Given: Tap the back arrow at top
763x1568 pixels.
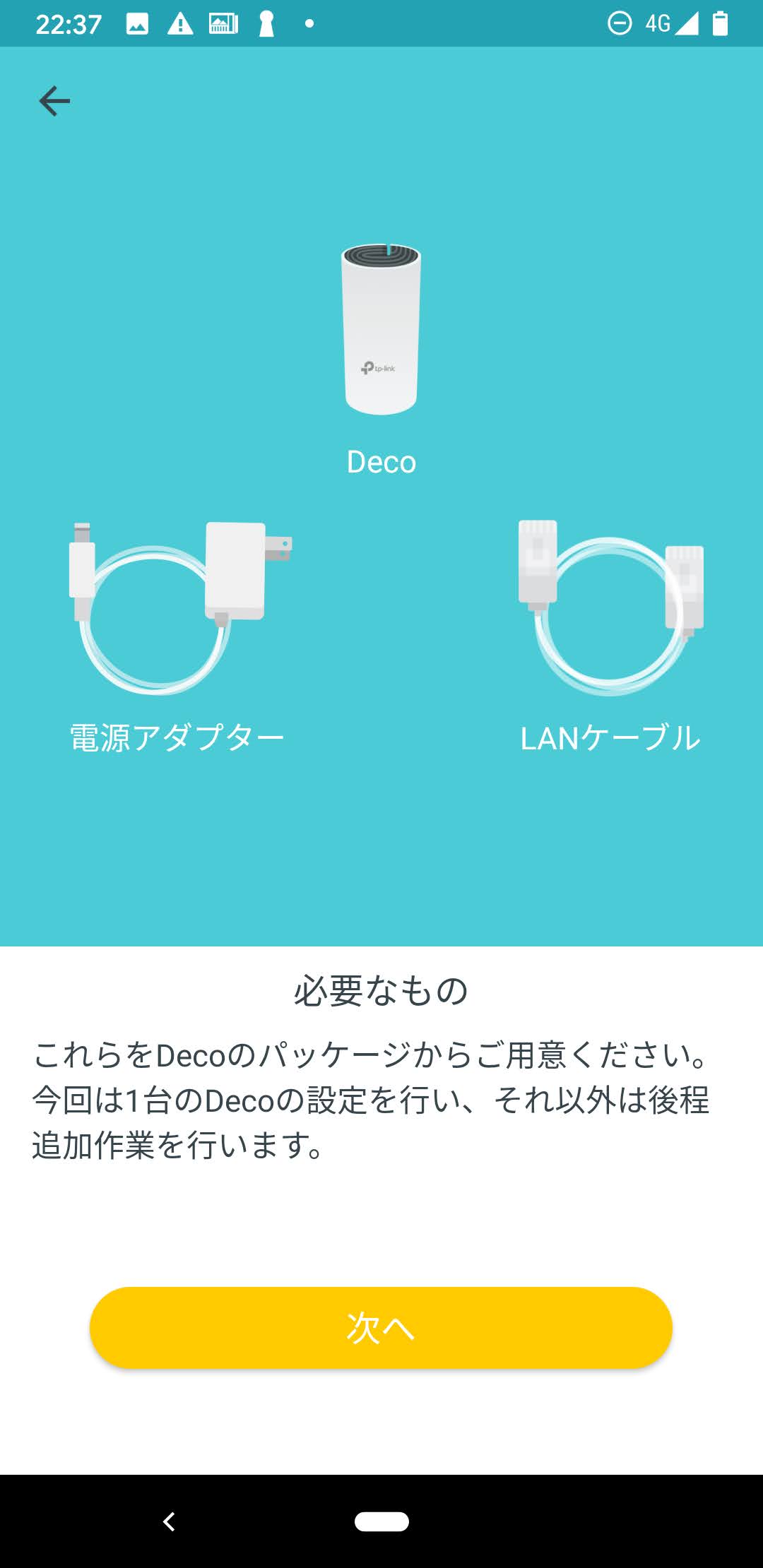Looking at the screenshot, I should tap(54, 101).
